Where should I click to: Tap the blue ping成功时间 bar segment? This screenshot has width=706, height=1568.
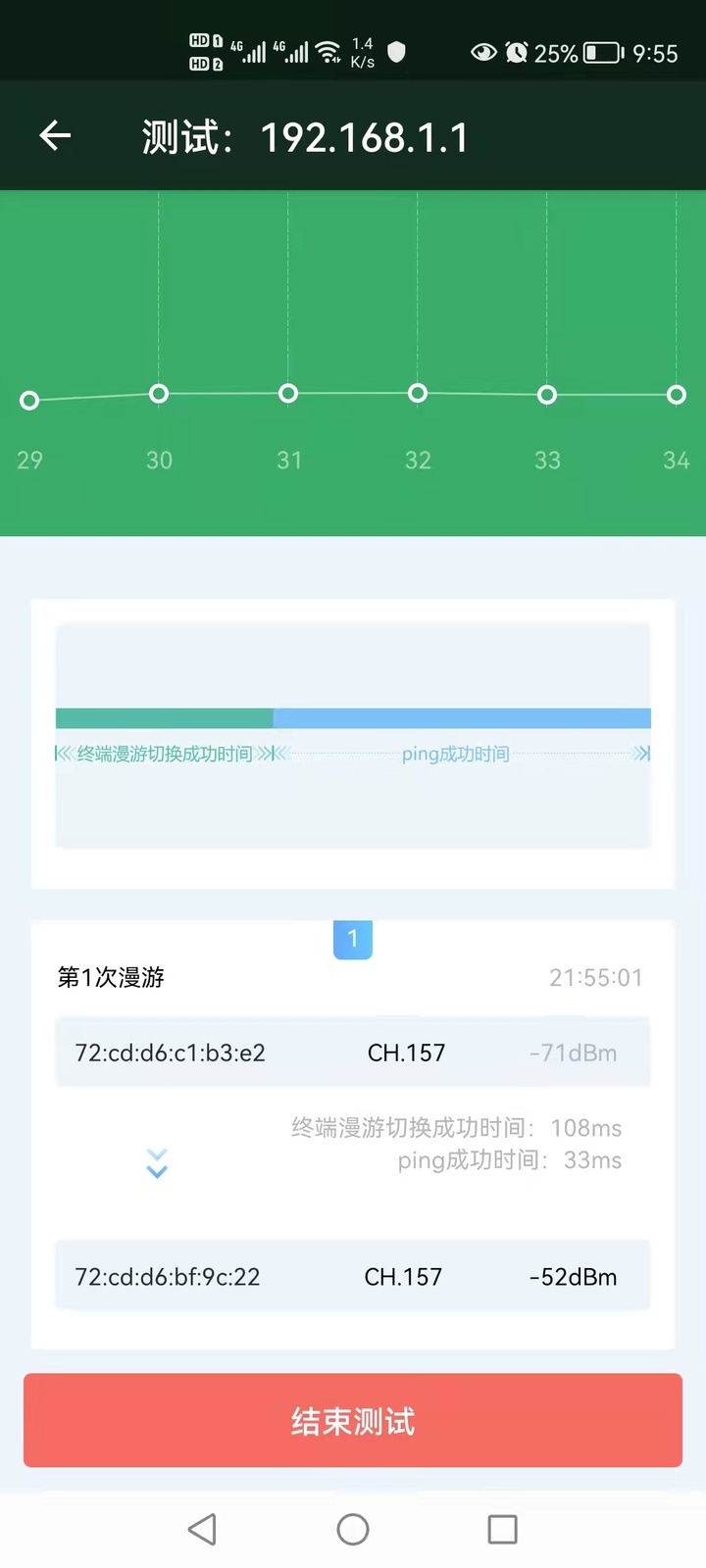click(461, 718)
